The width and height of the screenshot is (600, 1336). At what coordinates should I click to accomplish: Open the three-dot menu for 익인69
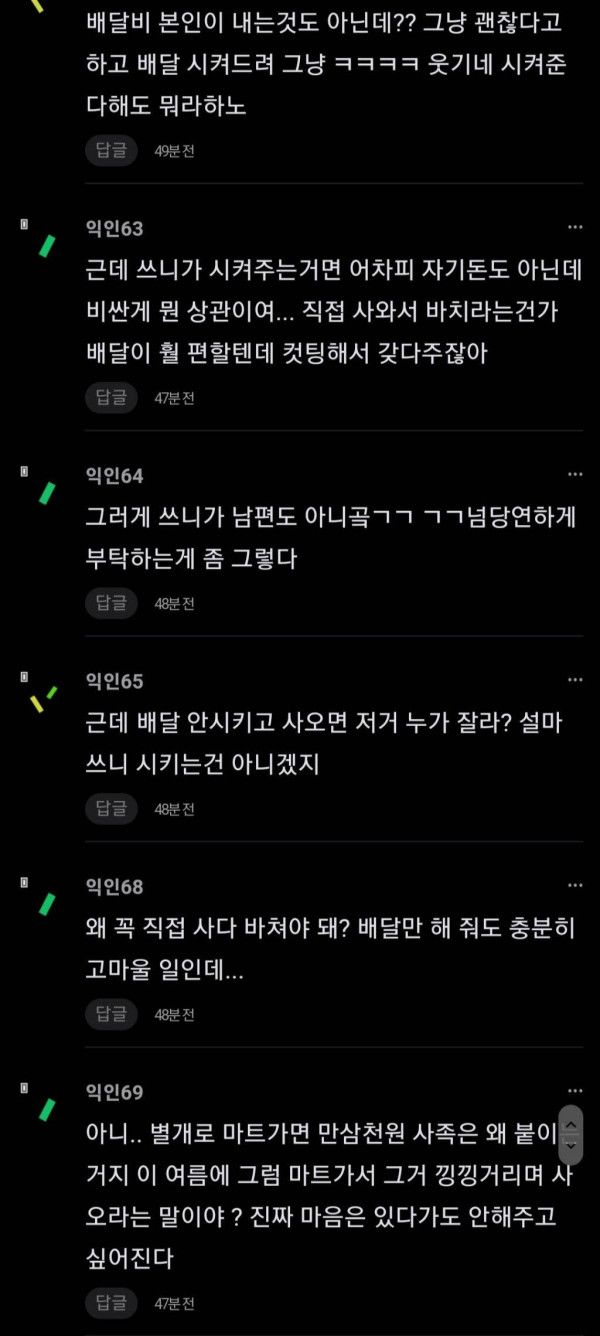click(574, 1091)
